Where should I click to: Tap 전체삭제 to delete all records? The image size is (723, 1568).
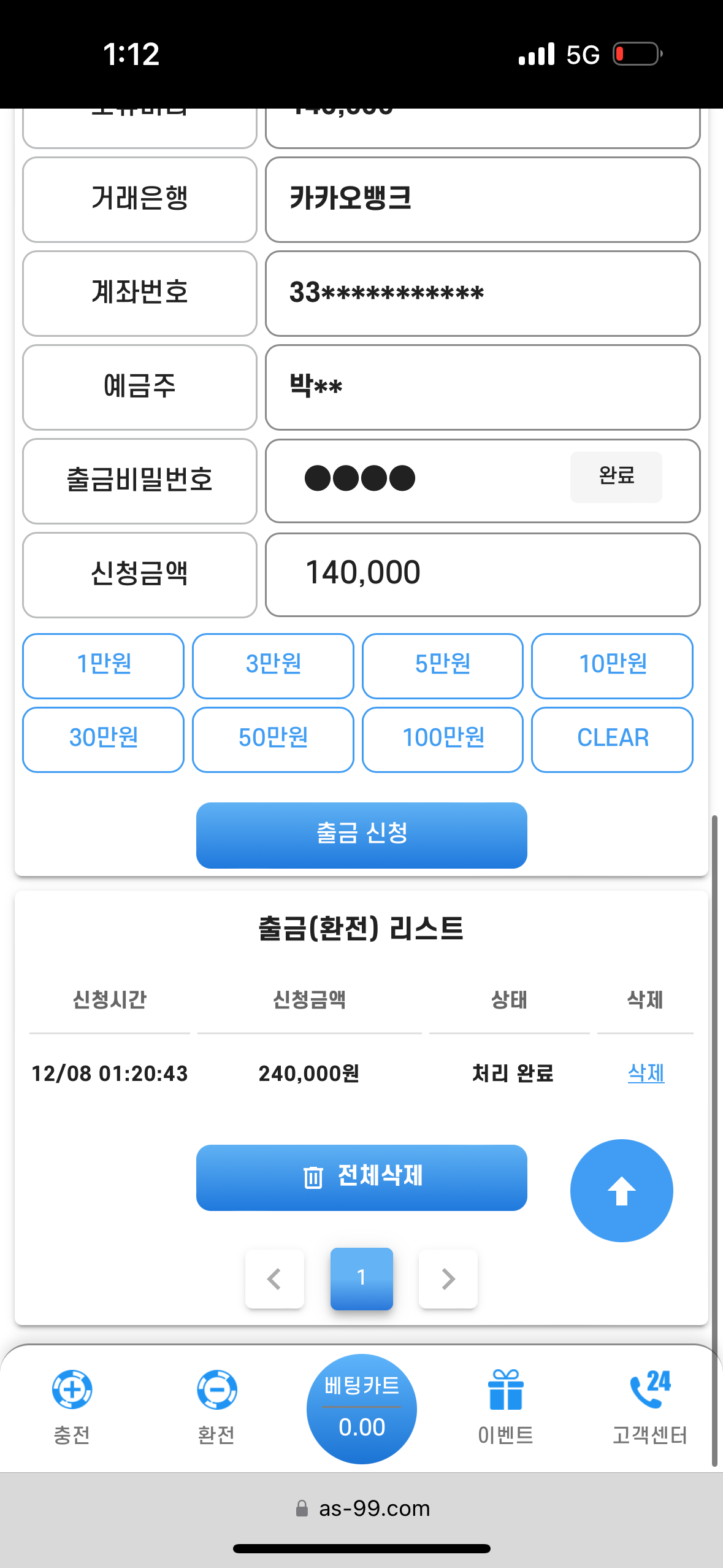point(361,1177)
